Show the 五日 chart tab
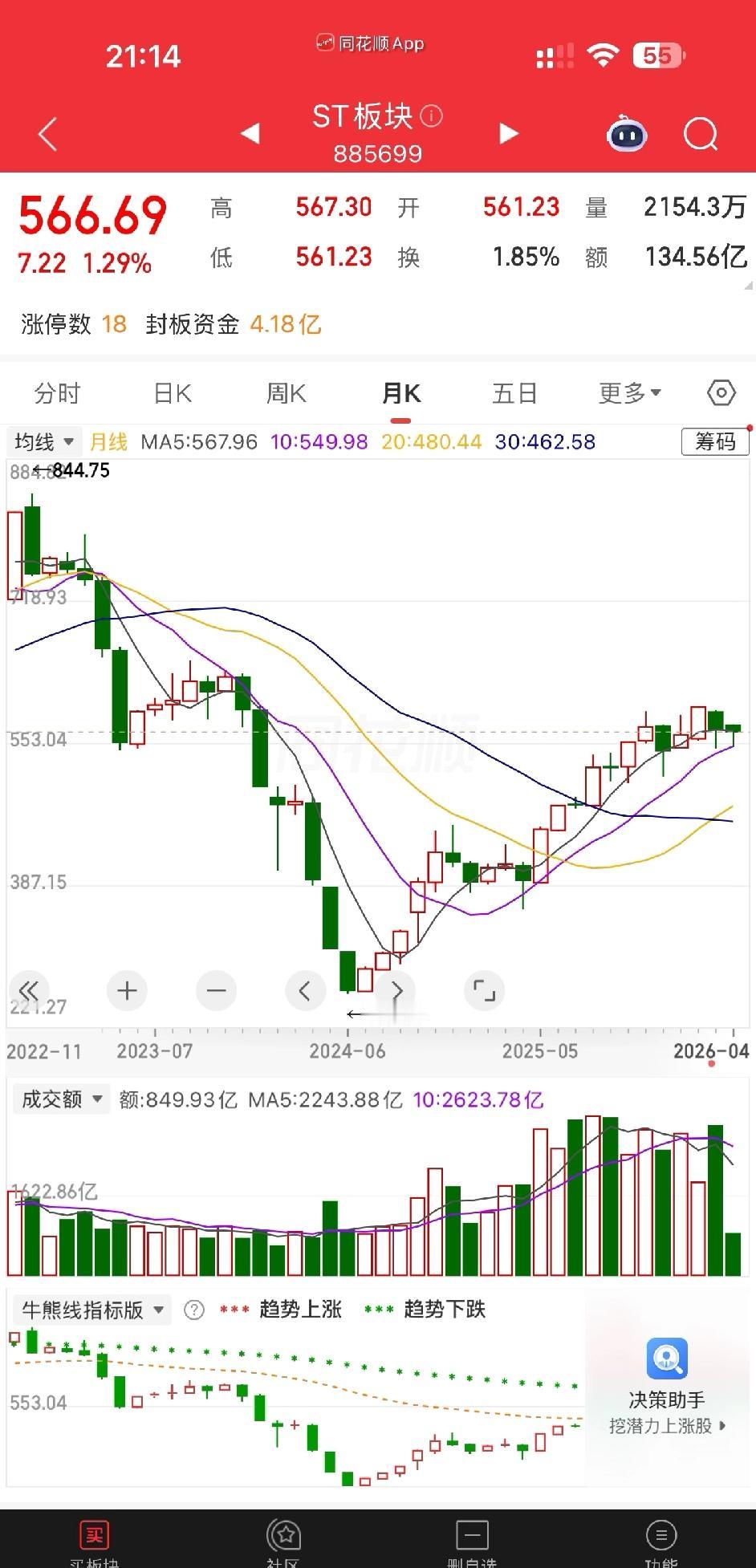This screenshot has height=1568, width=756. (x=514, y=393)
